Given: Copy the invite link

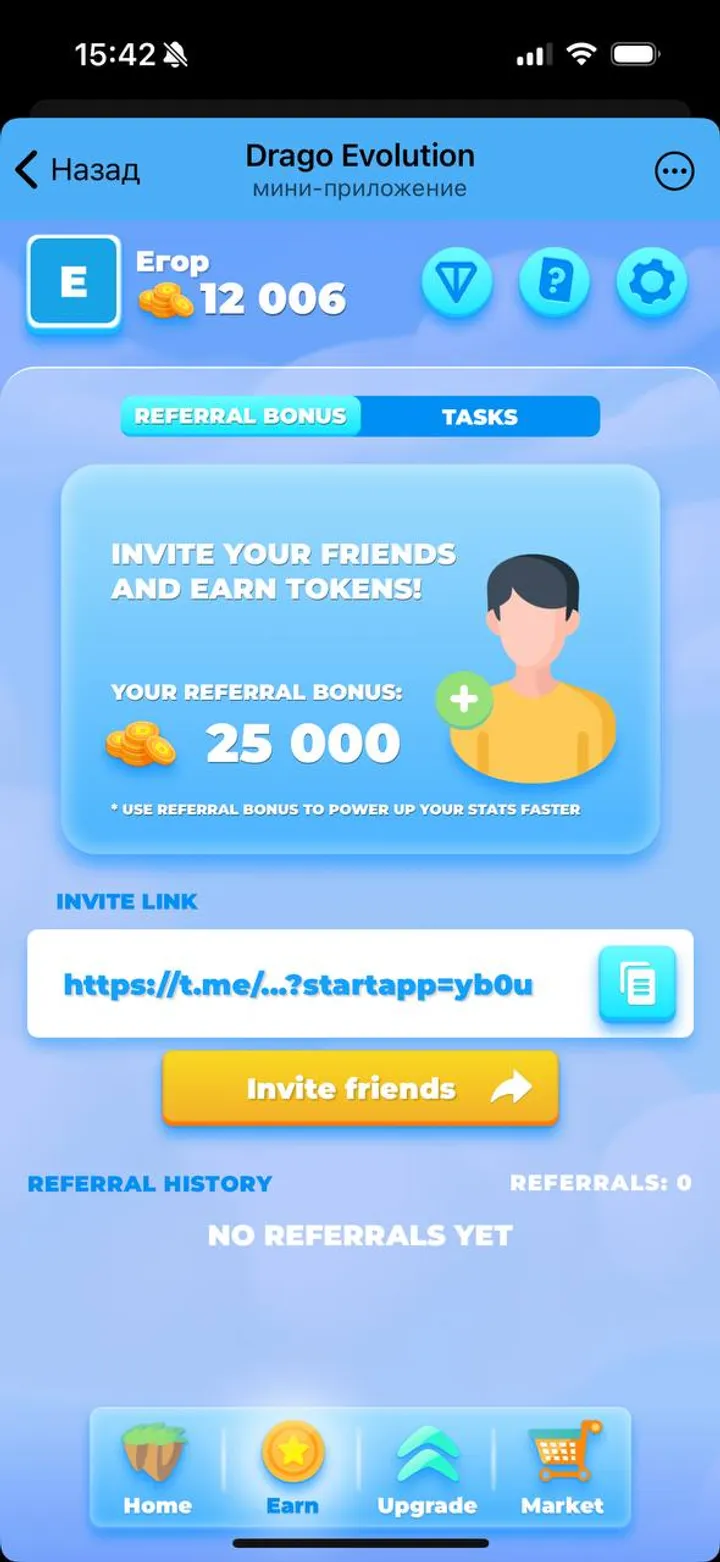Looking at the screenshot, I should click(637, 984).
